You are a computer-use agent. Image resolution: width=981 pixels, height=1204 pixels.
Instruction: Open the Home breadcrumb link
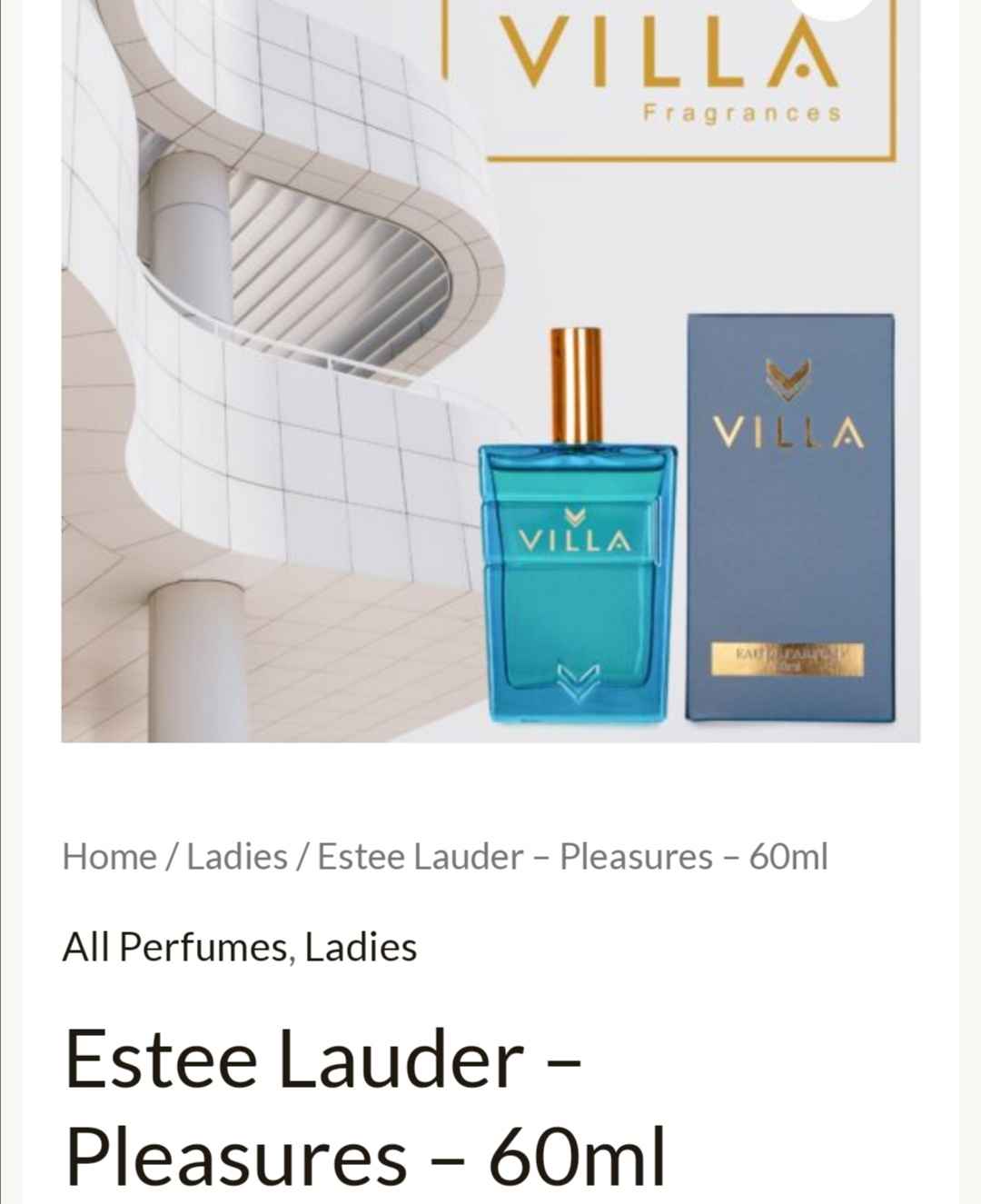(106, 855)
